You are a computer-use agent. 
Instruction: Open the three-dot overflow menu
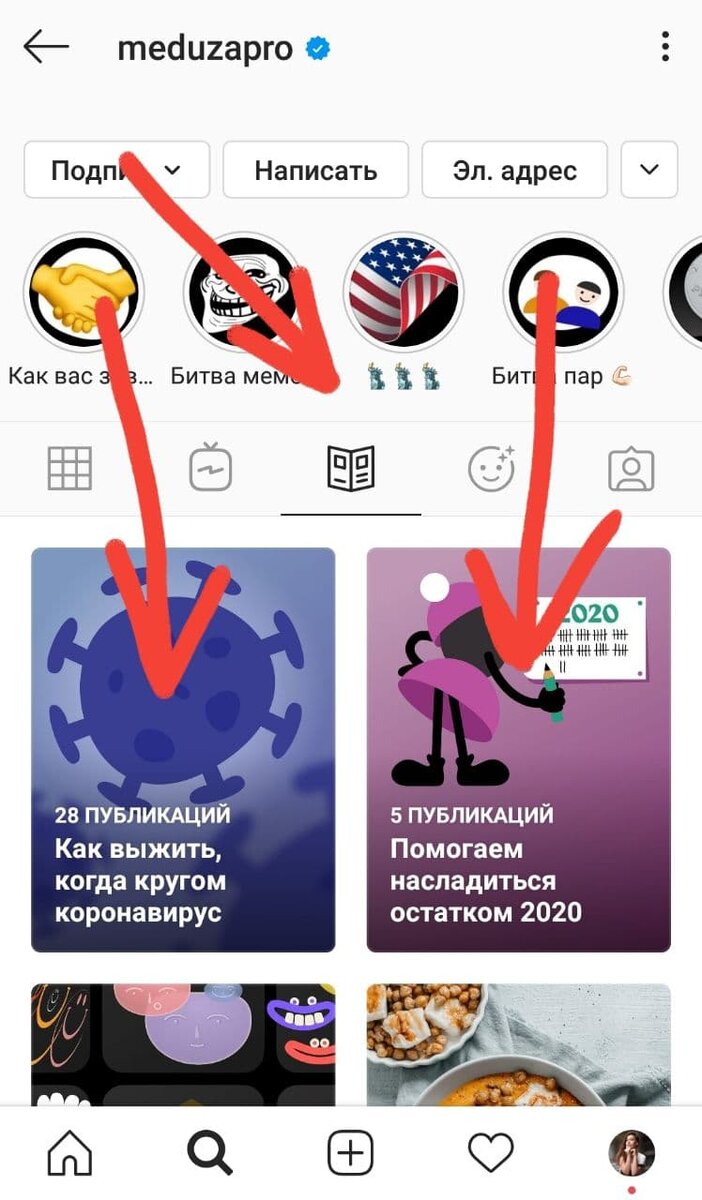[665, 47]
